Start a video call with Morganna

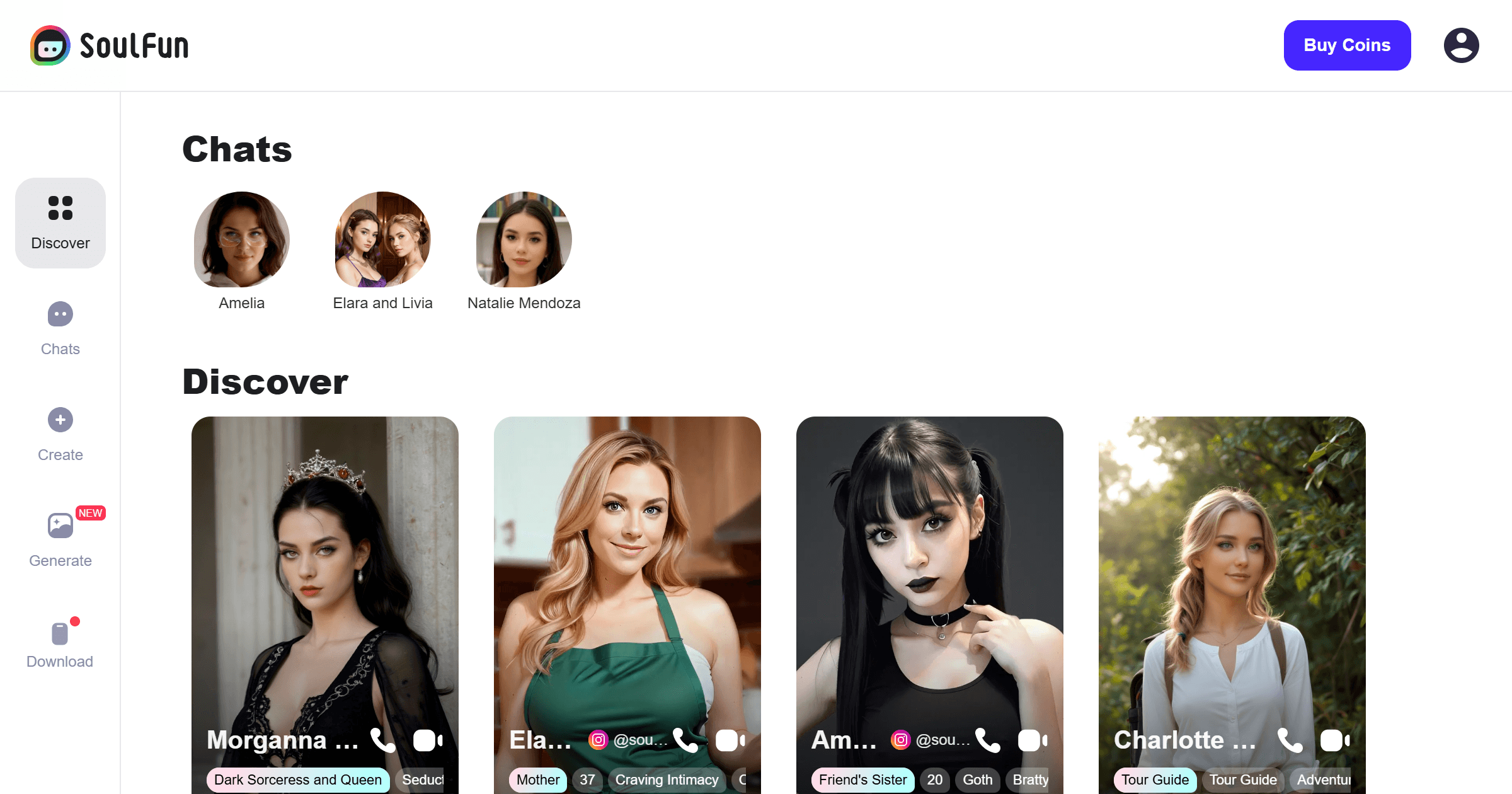click(428, 740)
